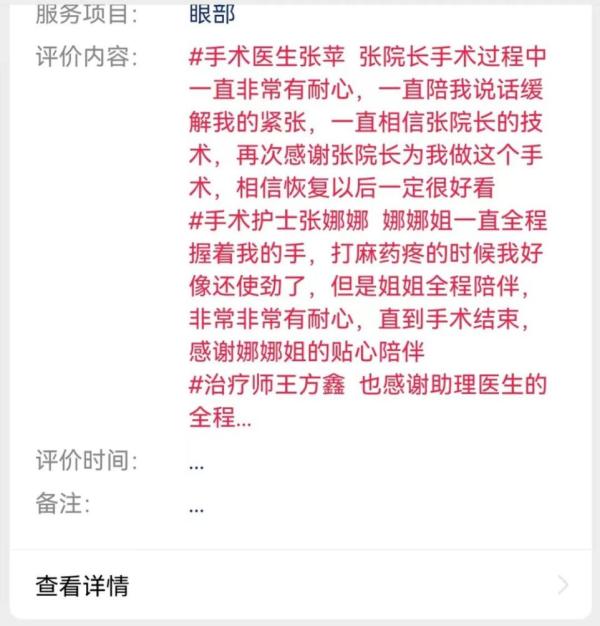Open 查看详情 to view full details

pos(82,585)
